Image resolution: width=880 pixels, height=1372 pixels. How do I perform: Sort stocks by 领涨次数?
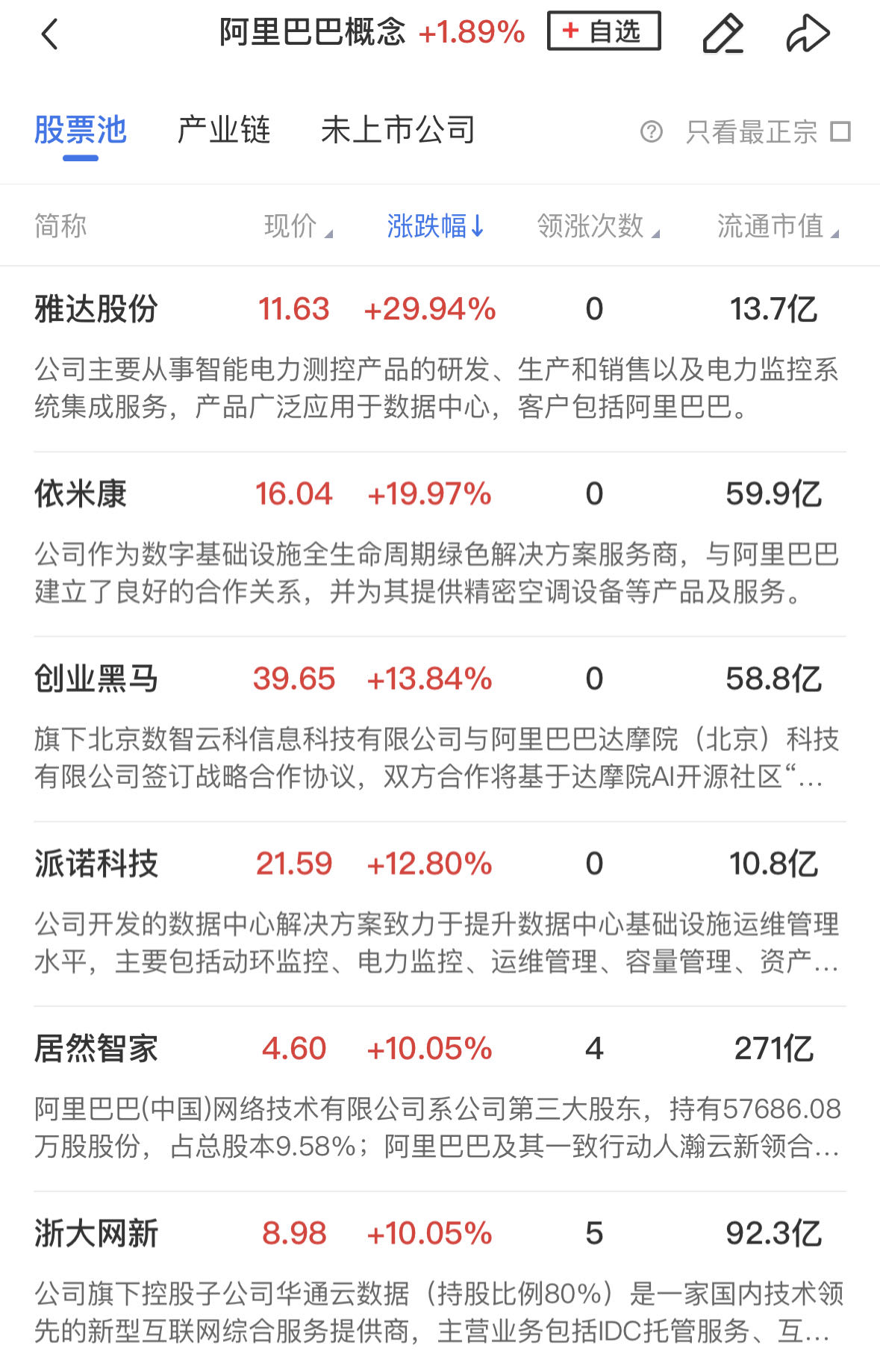tap(597, 225)
